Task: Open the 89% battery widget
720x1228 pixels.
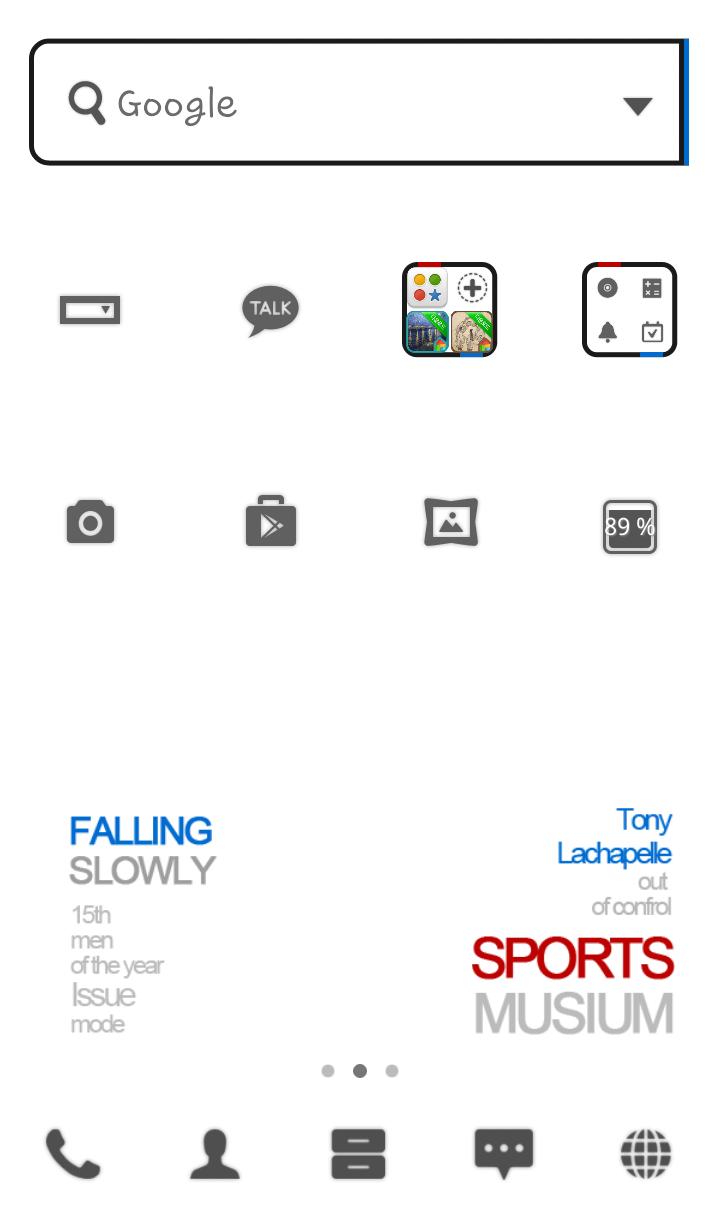Action: point(630,526)
